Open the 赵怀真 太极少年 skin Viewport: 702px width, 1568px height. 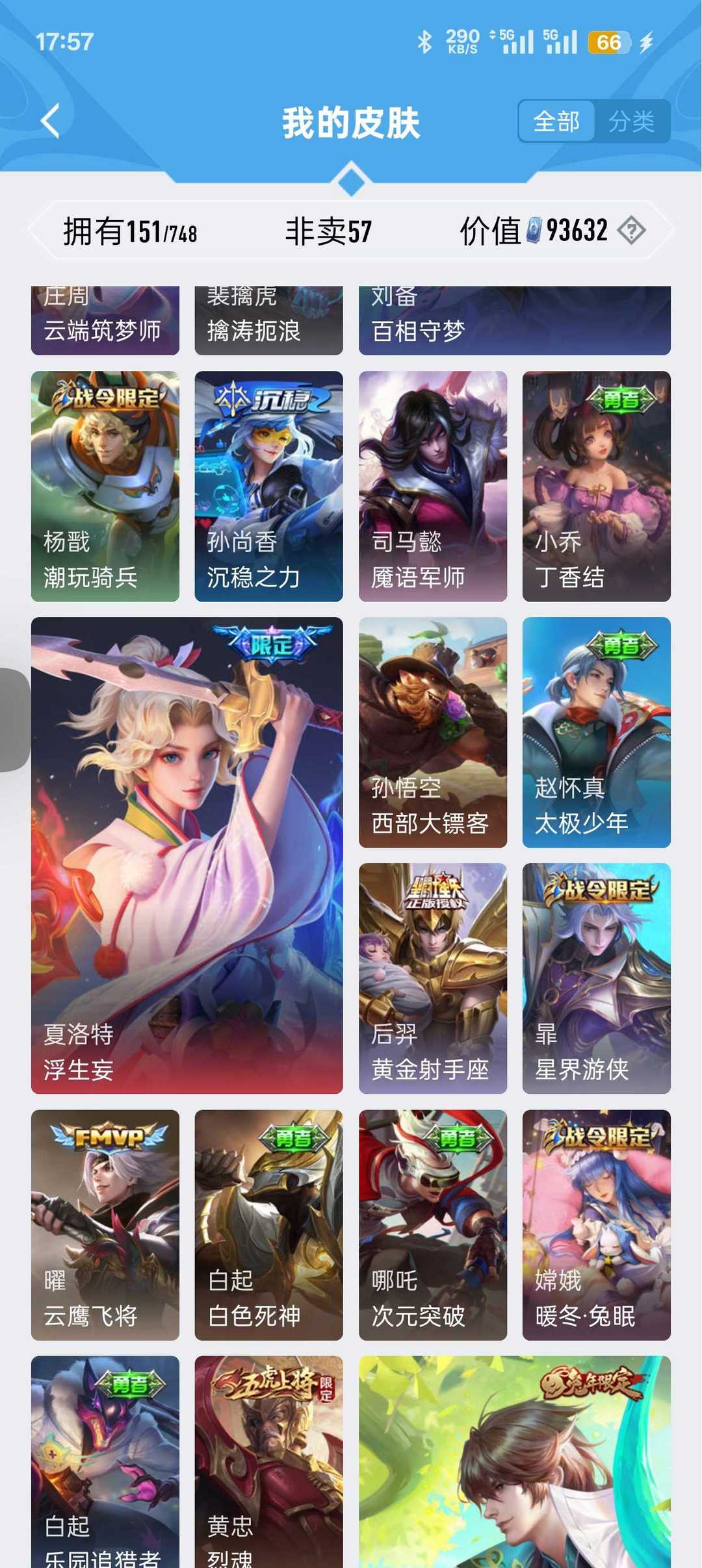[597, 733]
